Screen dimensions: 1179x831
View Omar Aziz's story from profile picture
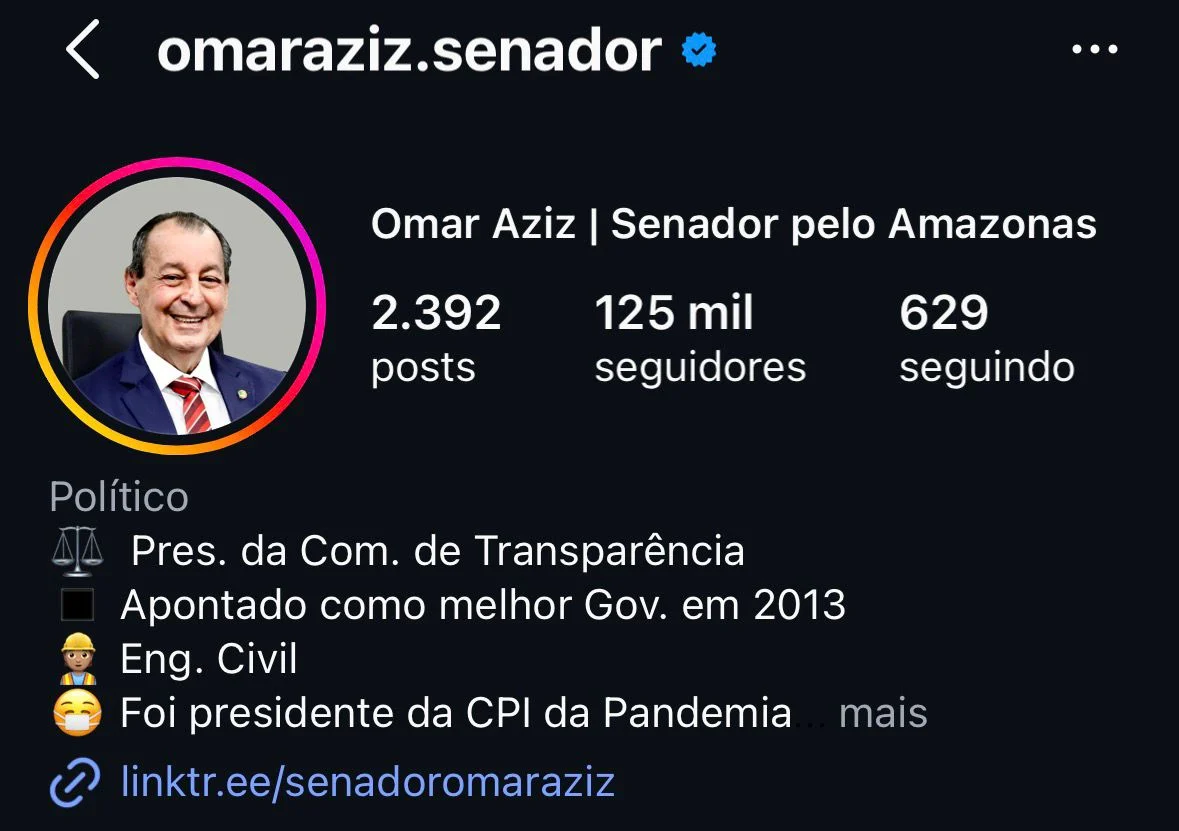178,306
